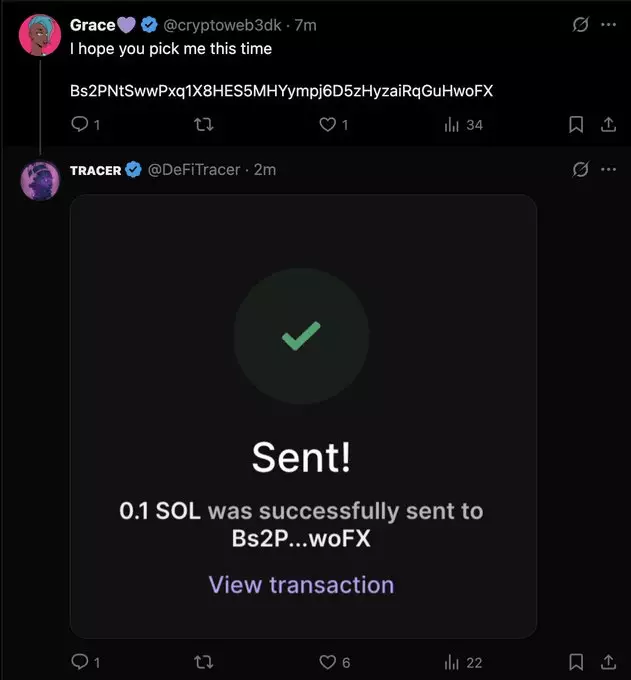The width and height of the screenshot is (631, 680).
Task: Repost Grace's post
Action: 203,125
